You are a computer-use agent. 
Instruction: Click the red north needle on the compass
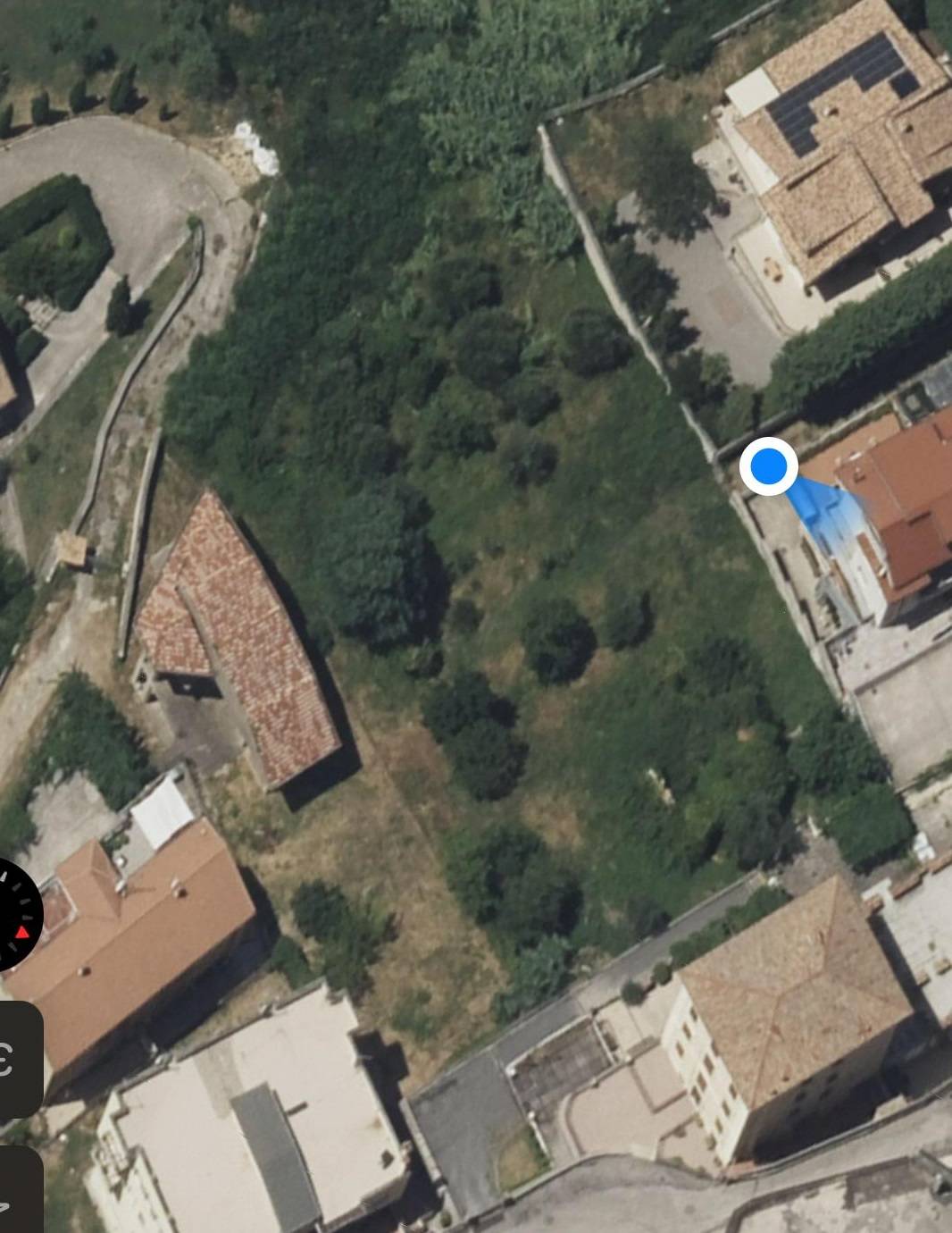tap(22, 929)
